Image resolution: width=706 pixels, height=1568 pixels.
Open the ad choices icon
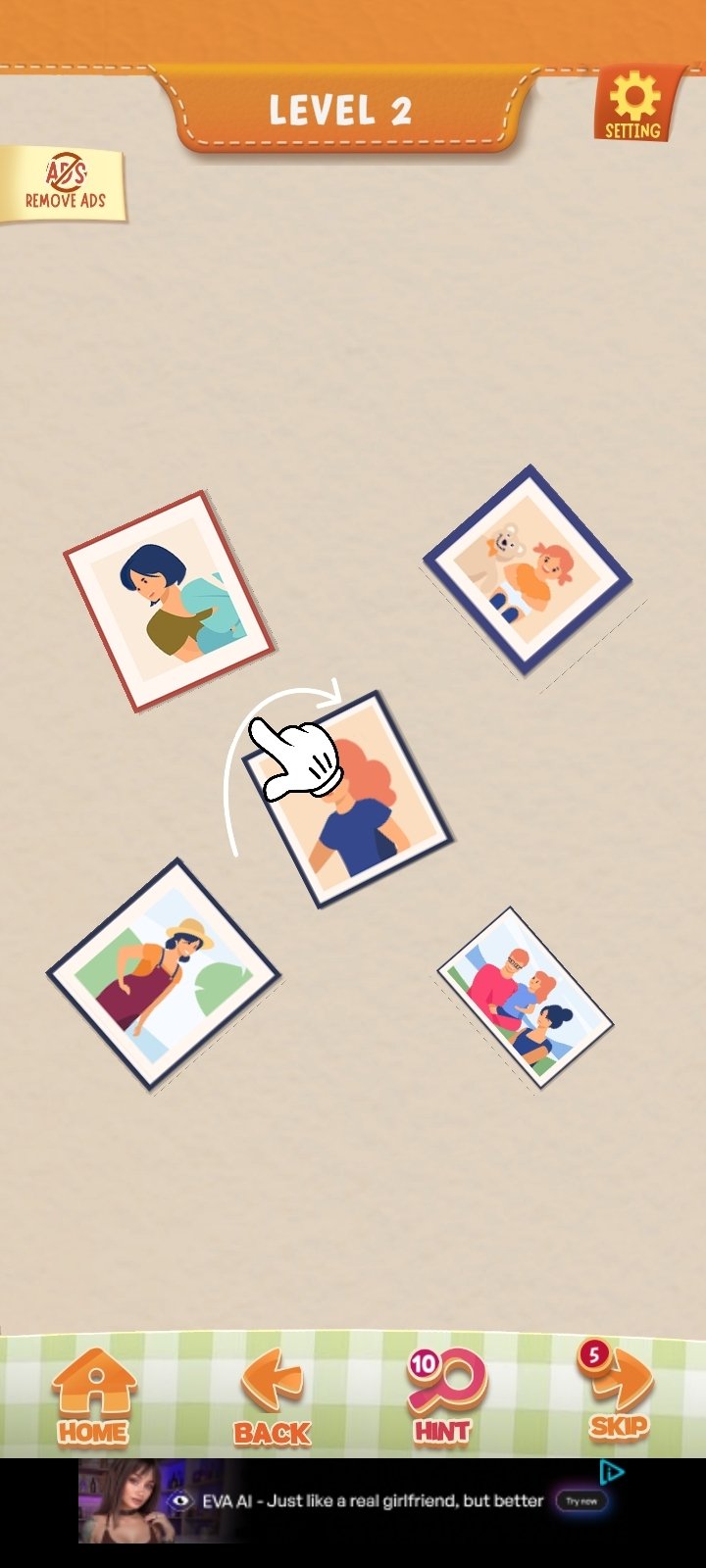(x=612, y=1472)
